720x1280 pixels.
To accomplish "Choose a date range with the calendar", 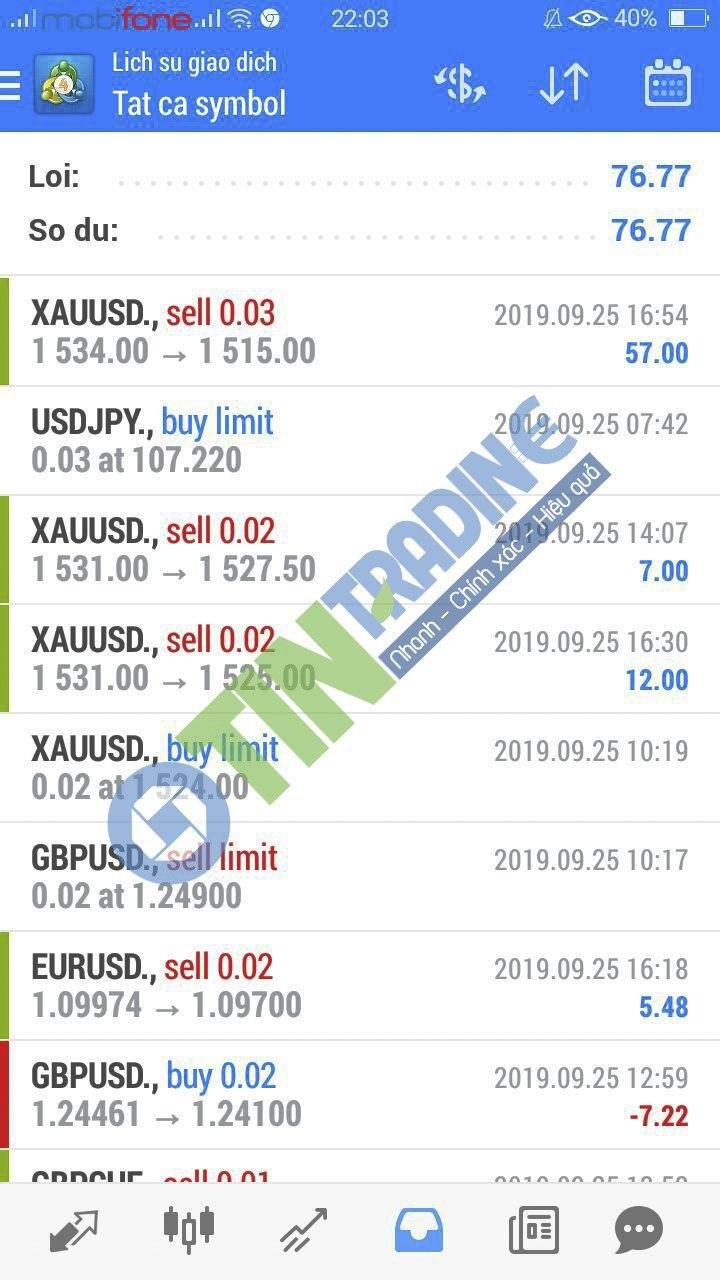I will (668, 84).
